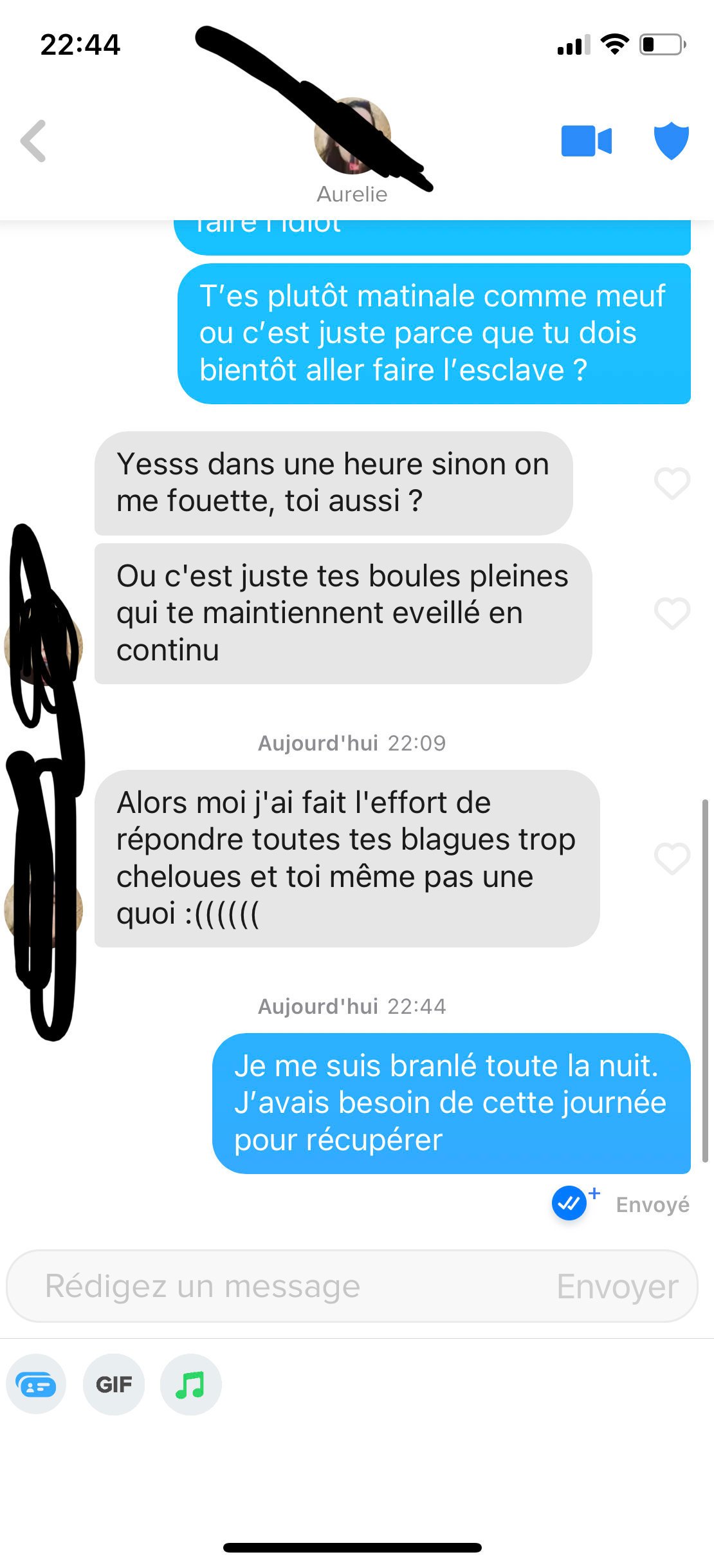Tap the Envoyer send button

point(617,1286)
